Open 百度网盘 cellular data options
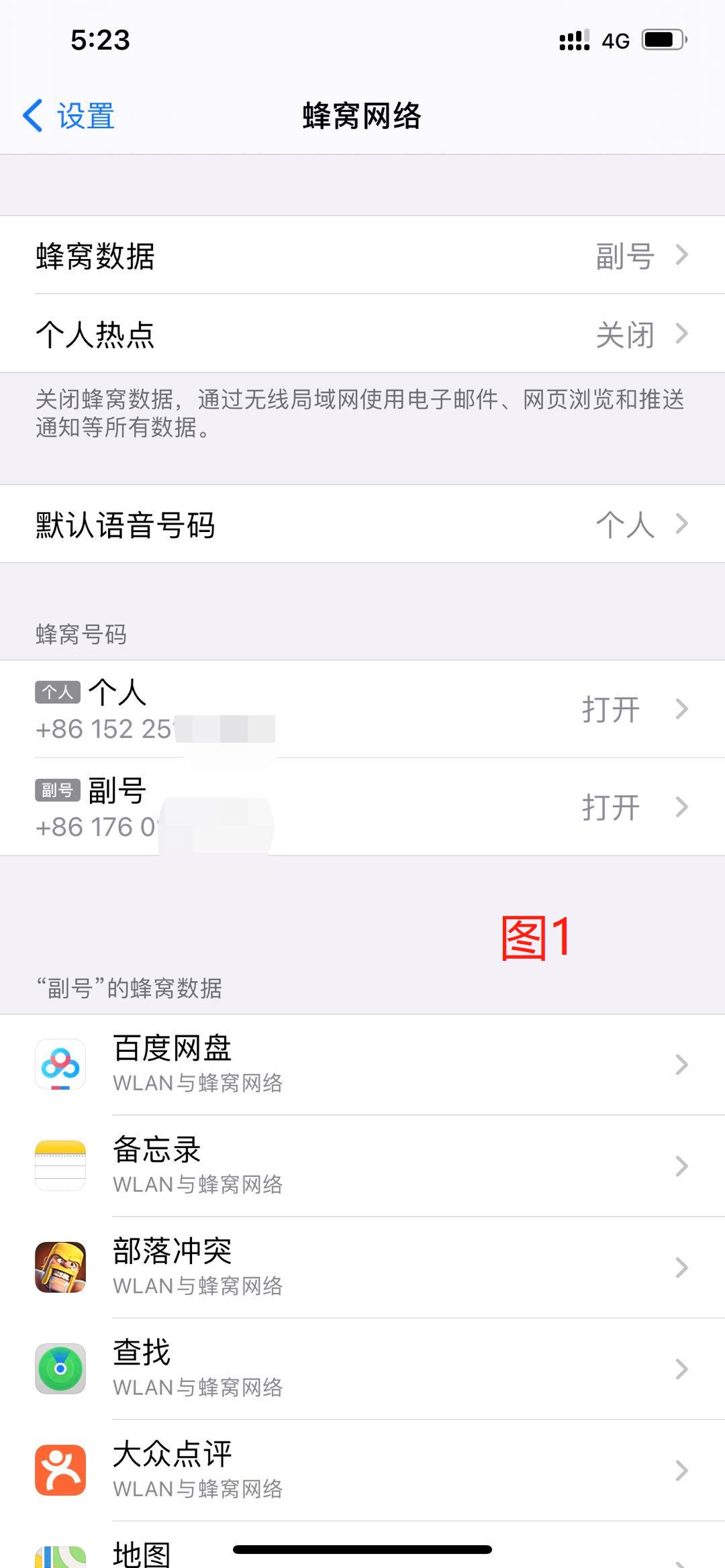This screenshot has height=1568, width=725. [x=362, y=1065]
